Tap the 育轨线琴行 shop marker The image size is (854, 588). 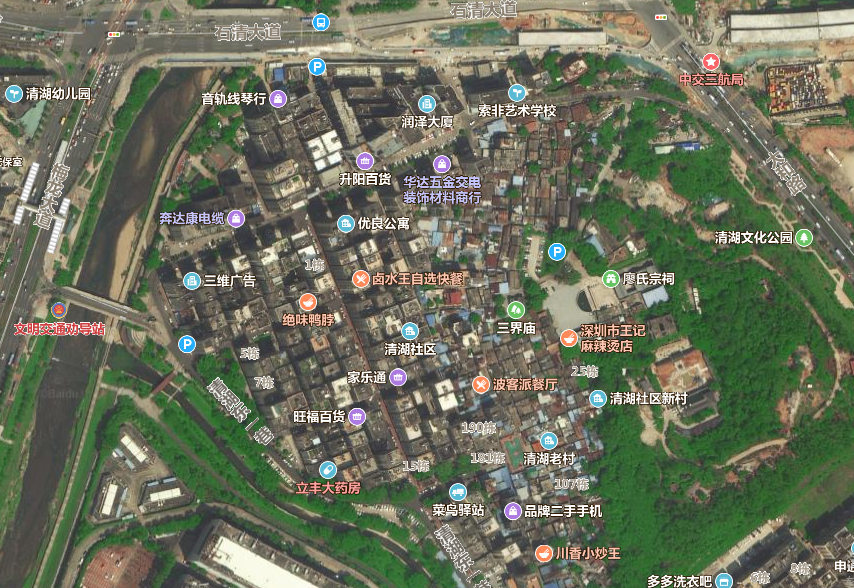tap(279, 98)
